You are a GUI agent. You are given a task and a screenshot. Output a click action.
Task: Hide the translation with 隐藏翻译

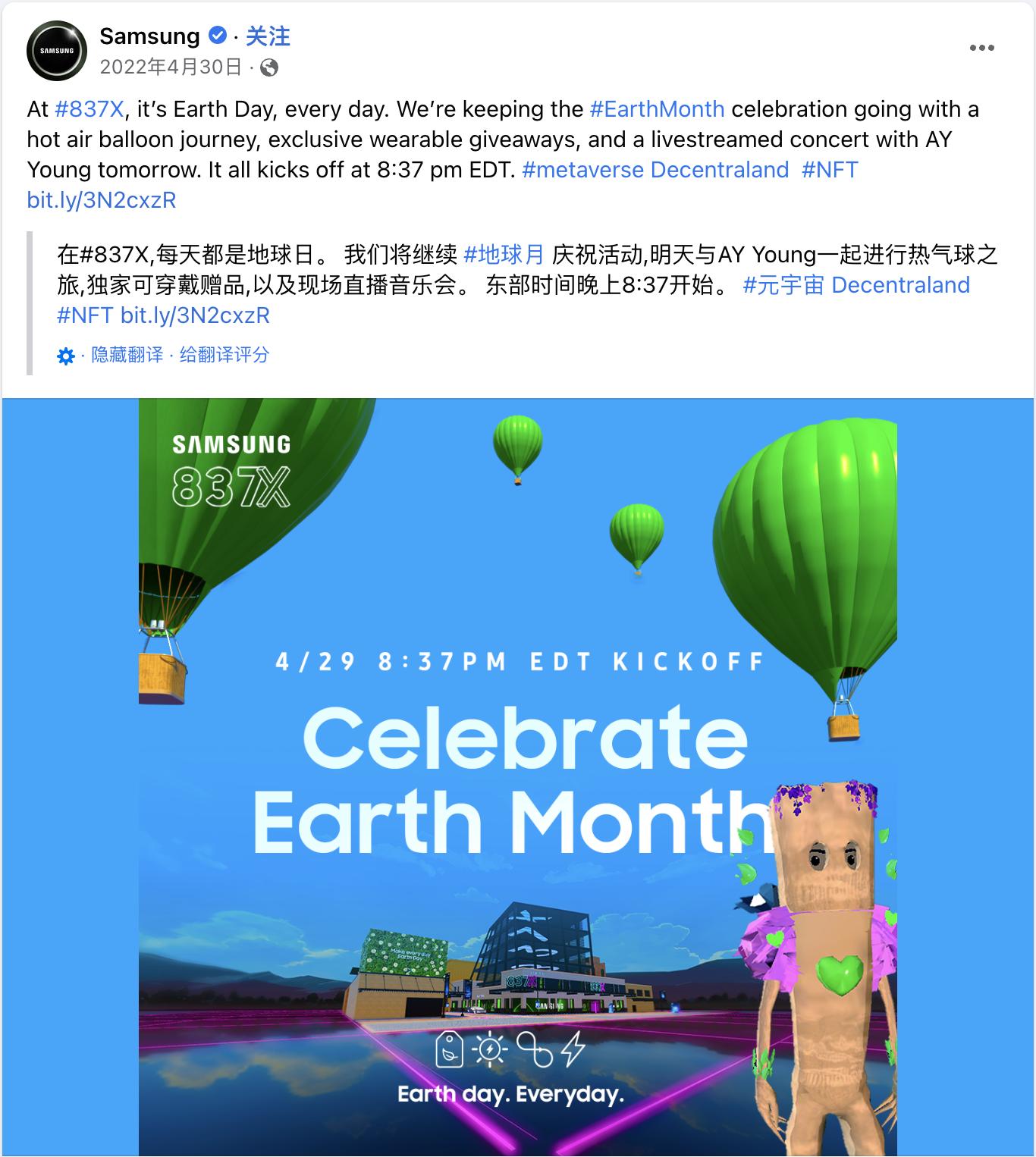(x=127, y=355)
